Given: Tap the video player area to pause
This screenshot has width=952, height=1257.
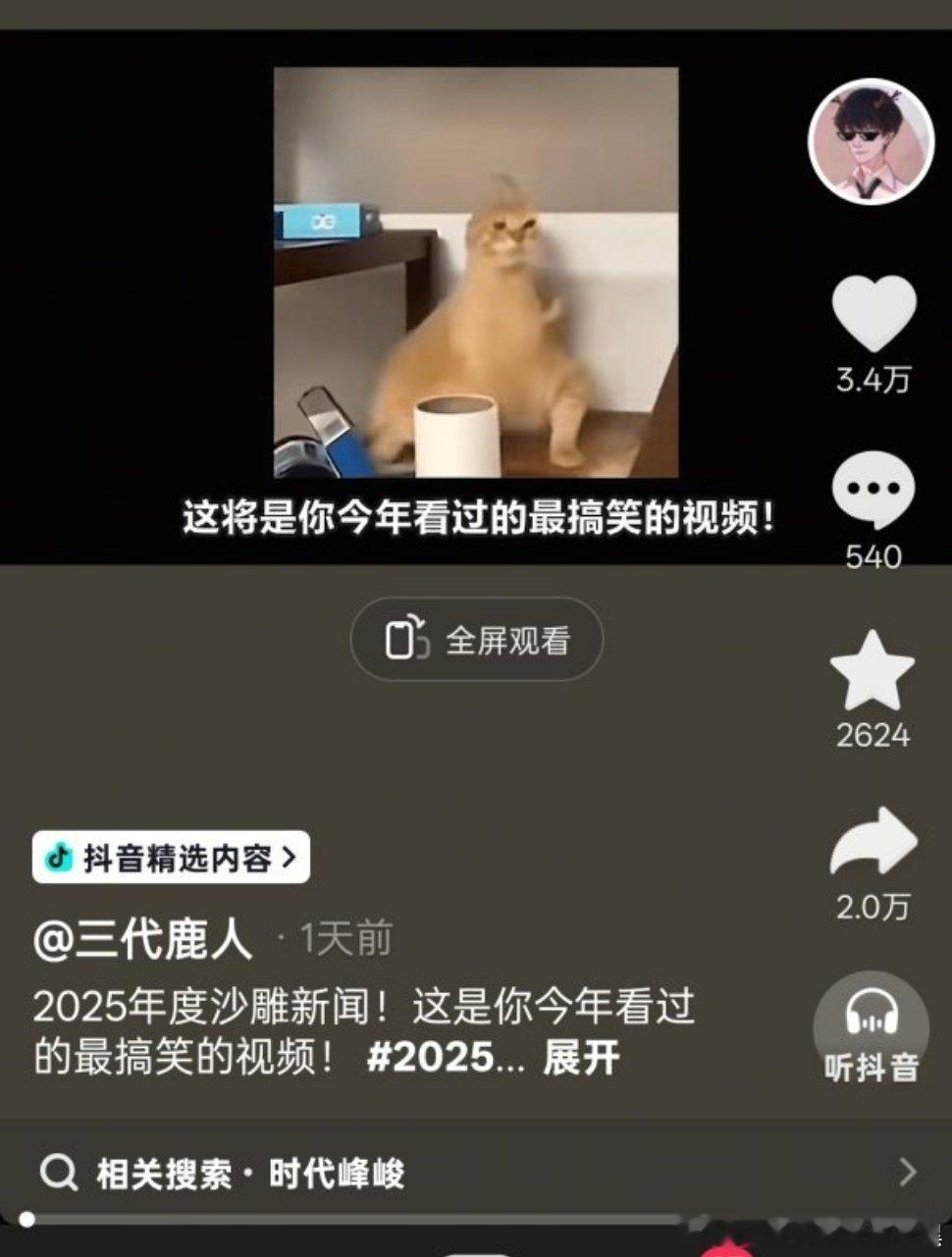Looking at the screenshot, I should pos(476,294).
